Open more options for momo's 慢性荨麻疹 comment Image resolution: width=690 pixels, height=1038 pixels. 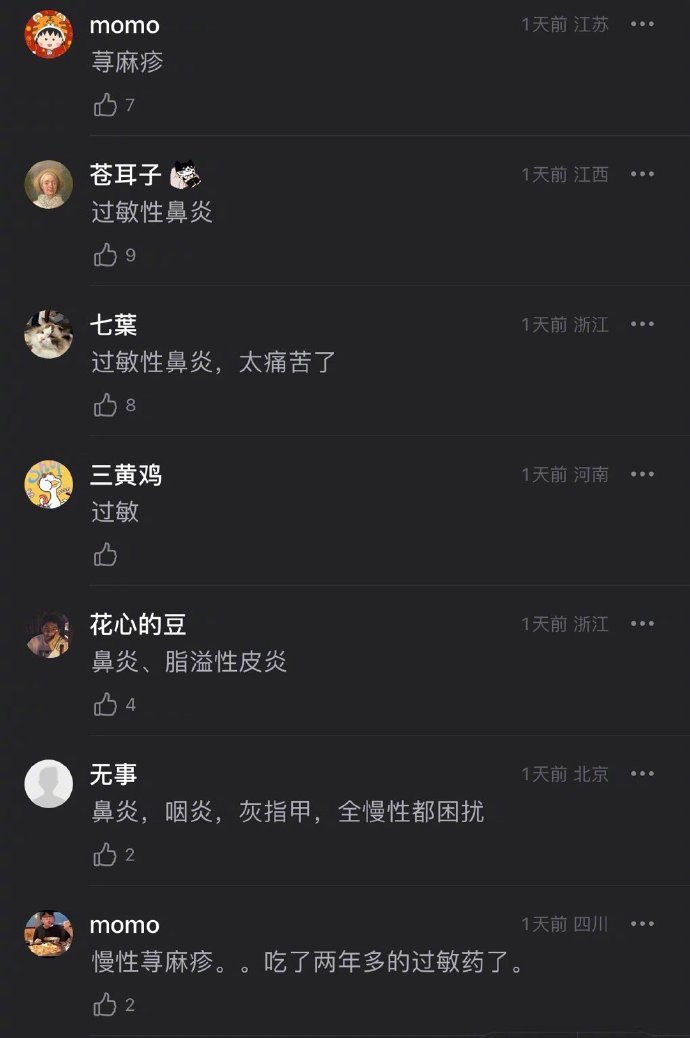[642, 924]
